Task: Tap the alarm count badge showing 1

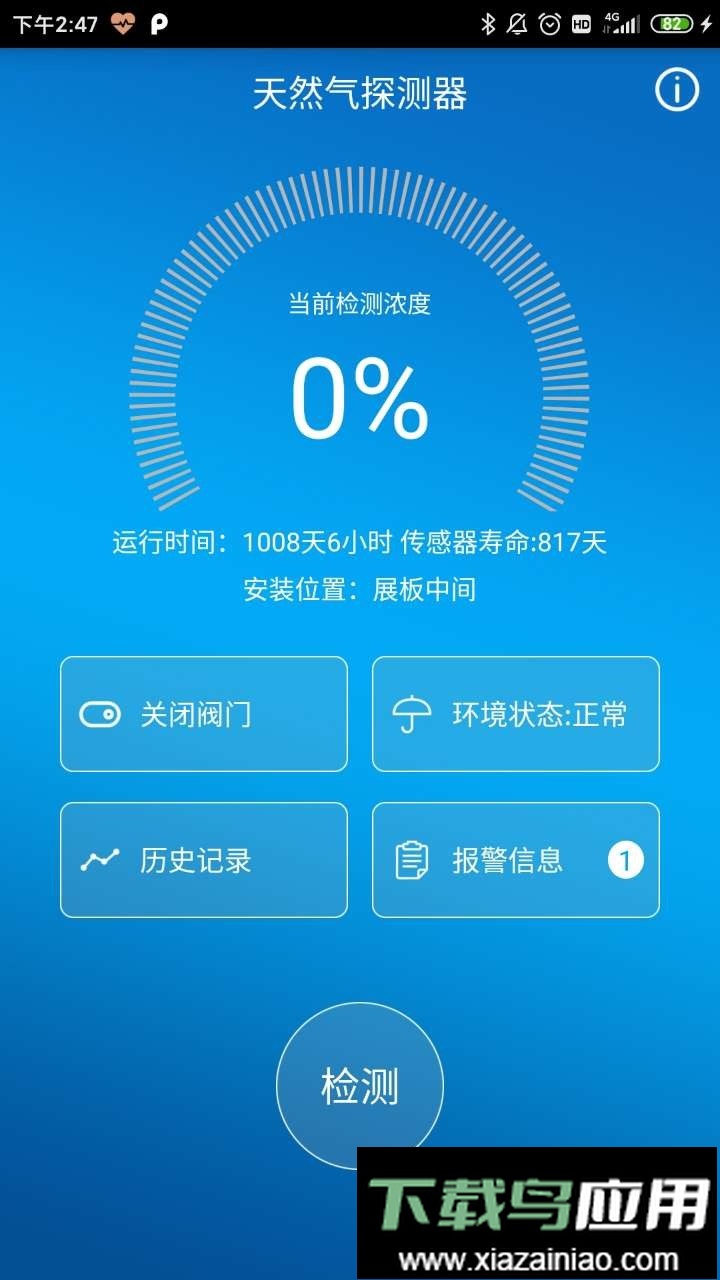Action: click(x=623, y=860)
